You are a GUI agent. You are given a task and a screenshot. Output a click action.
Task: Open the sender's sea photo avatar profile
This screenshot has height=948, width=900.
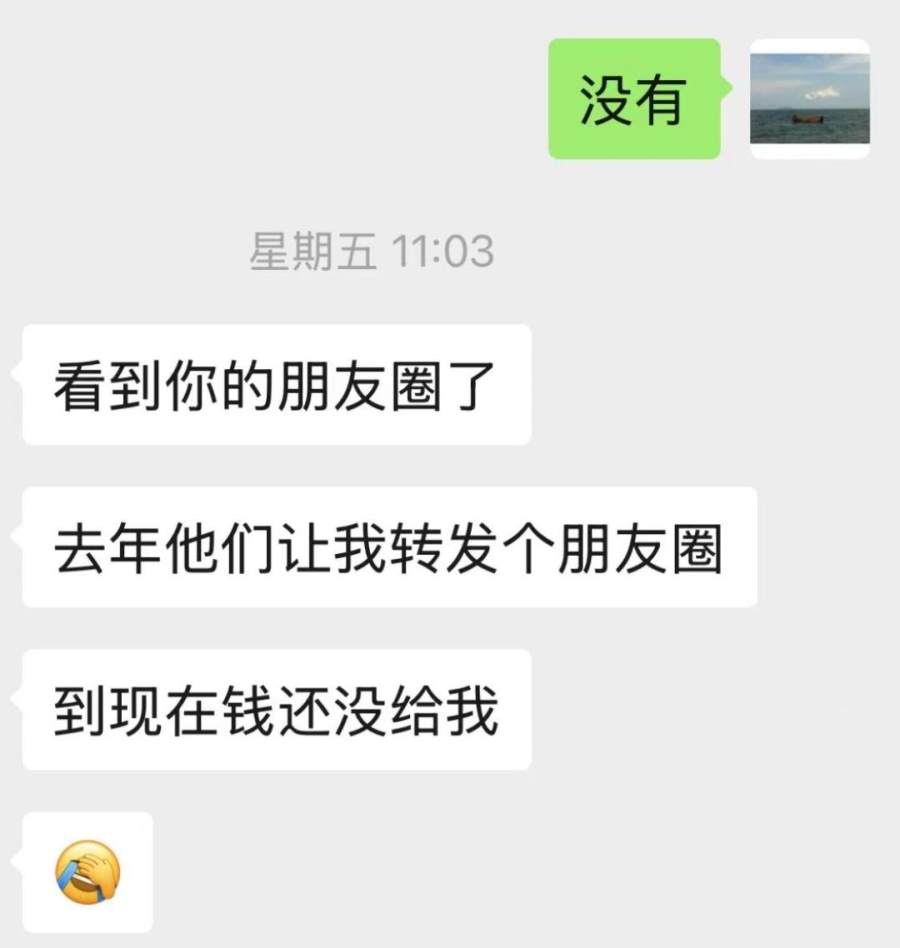809,98
